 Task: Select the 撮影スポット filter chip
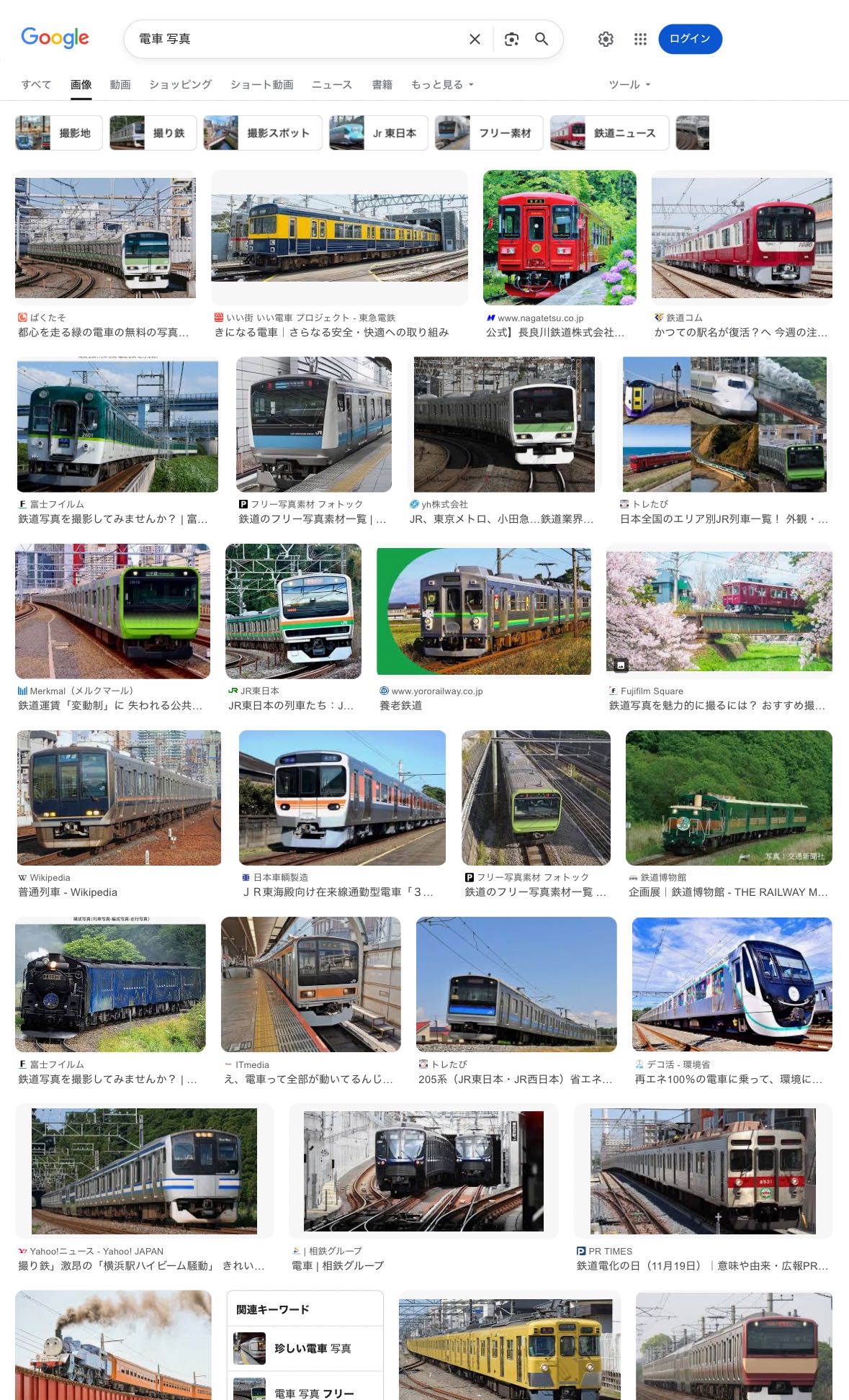click(262, 133)
